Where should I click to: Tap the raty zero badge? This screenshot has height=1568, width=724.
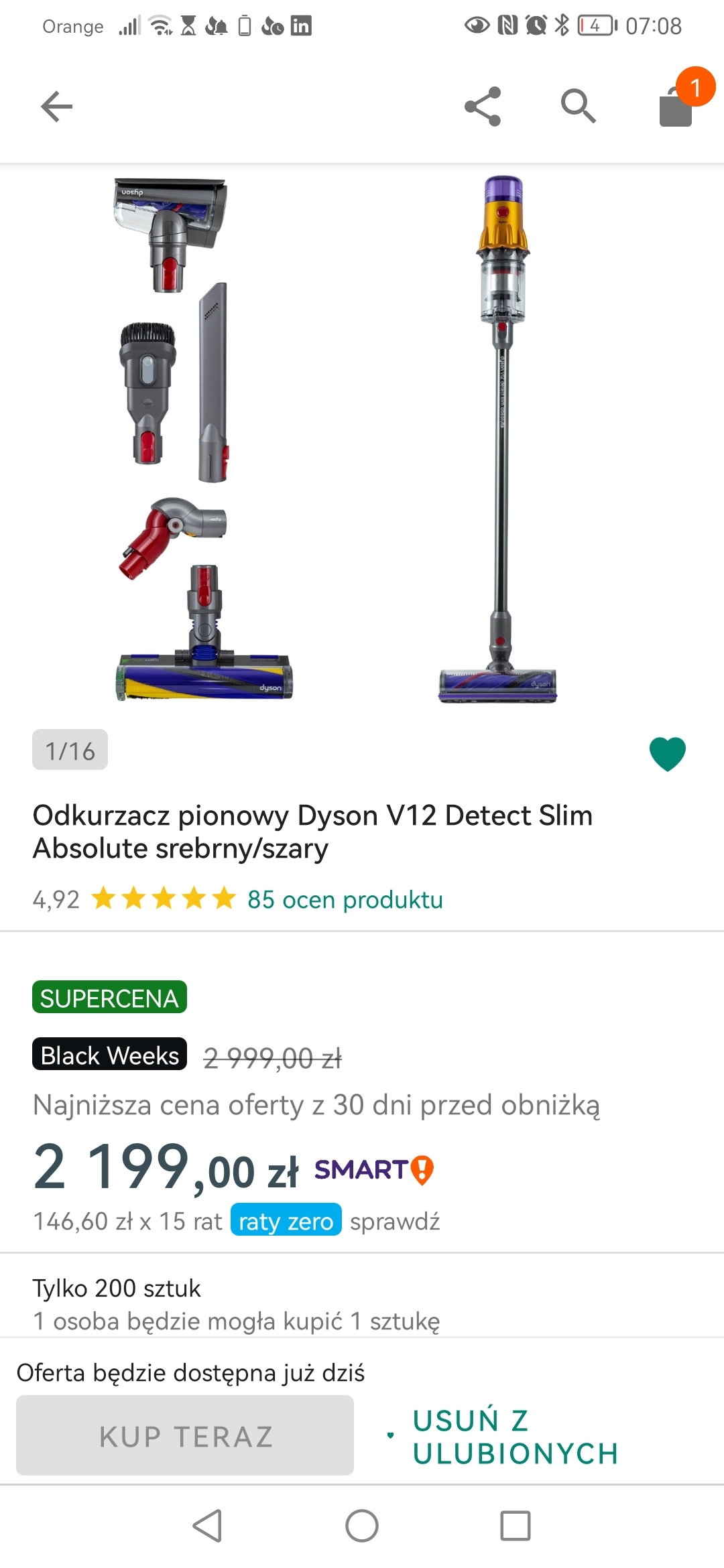pyautogui.click(x=286, y=1221)
